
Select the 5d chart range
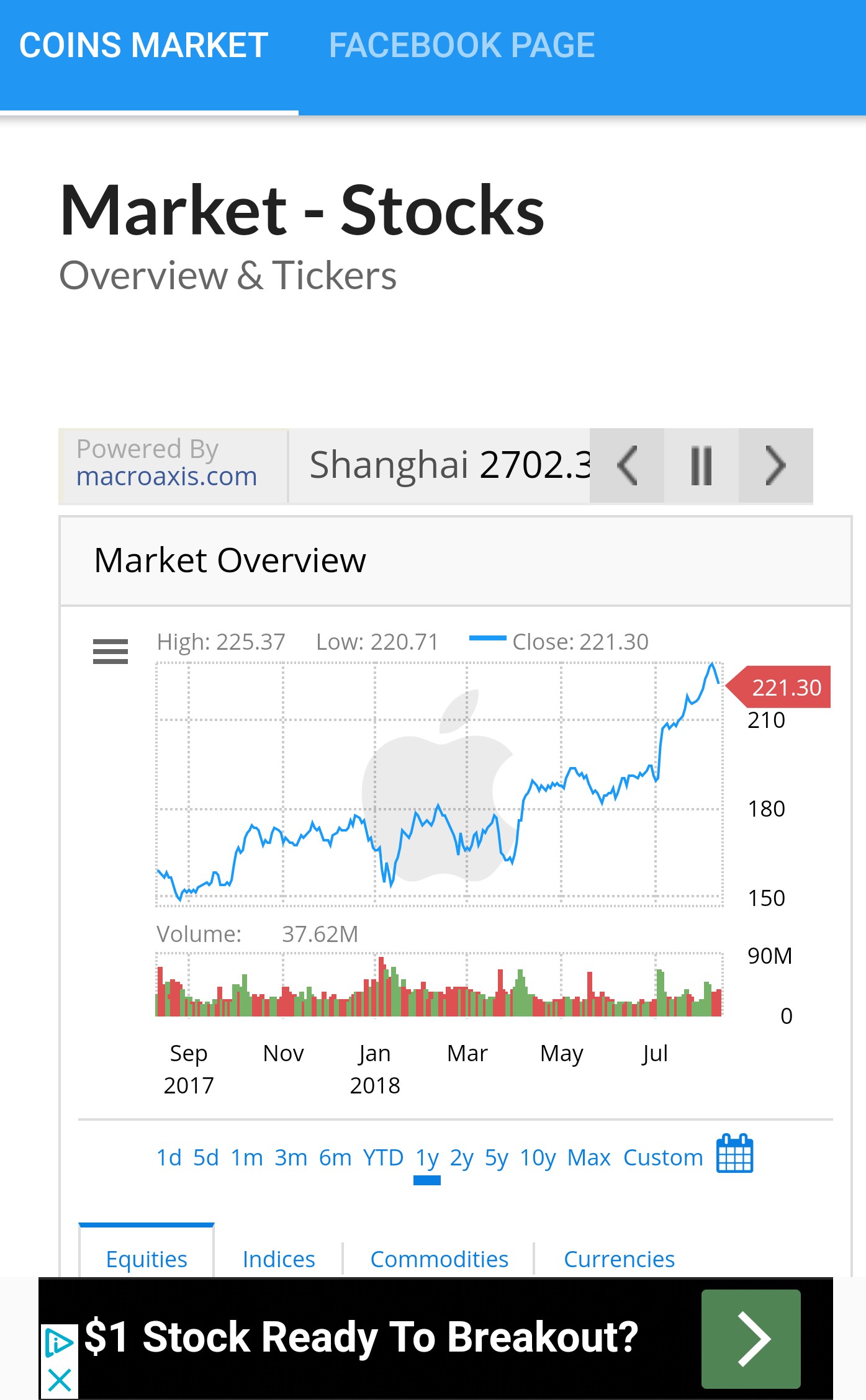point(206,1157)
